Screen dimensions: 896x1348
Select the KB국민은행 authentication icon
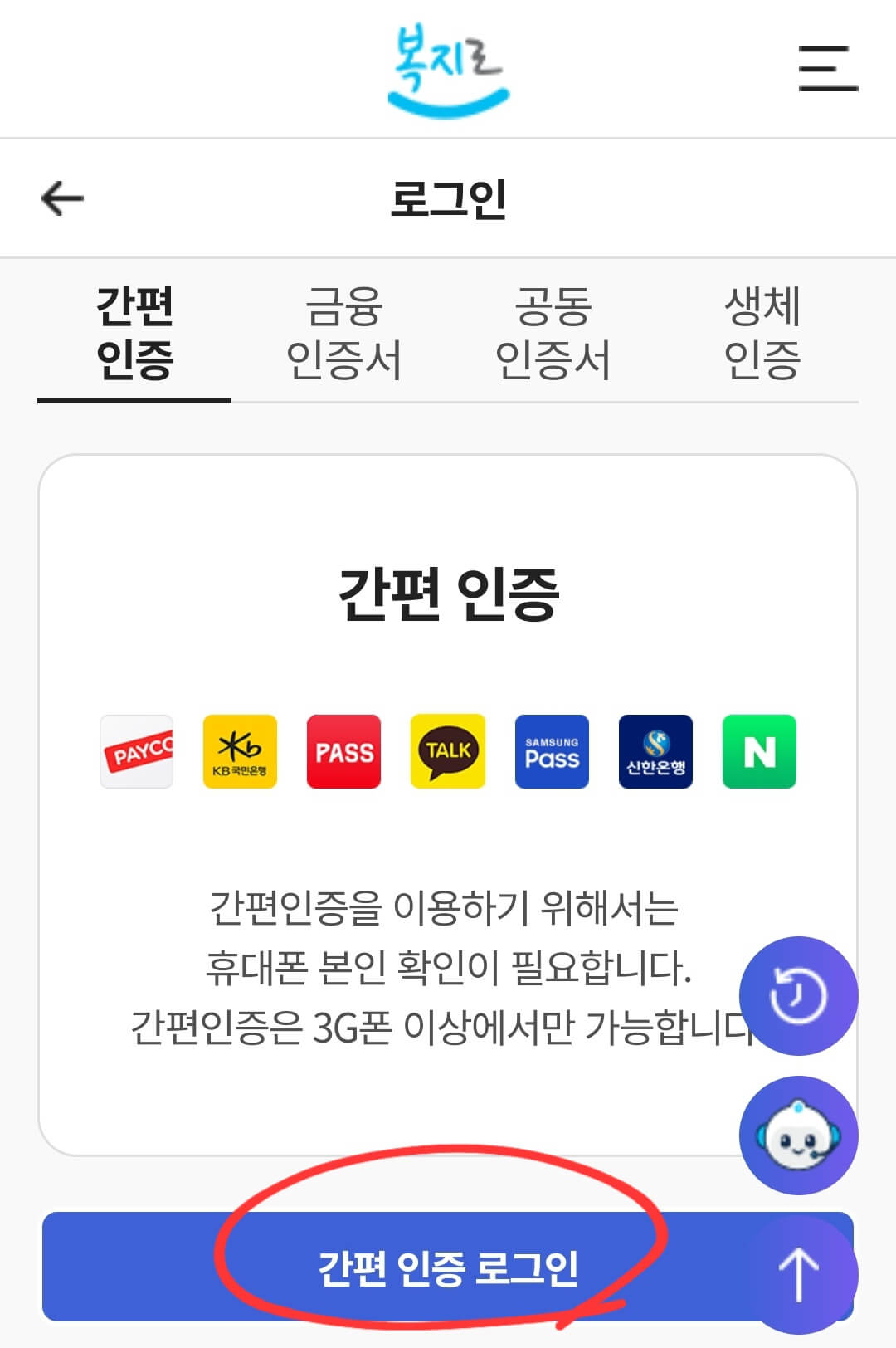pos(240,751)
